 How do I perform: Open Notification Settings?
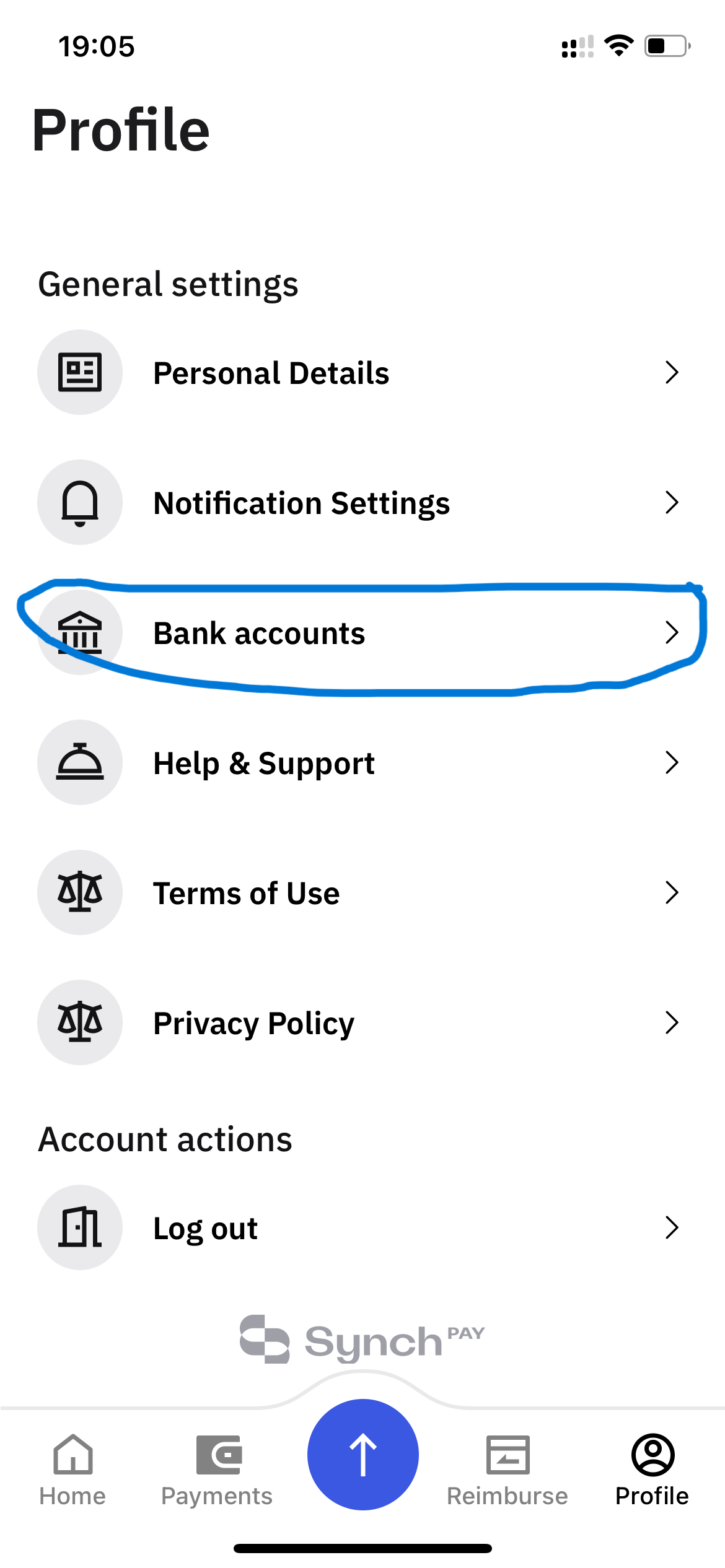pos(362,502)
